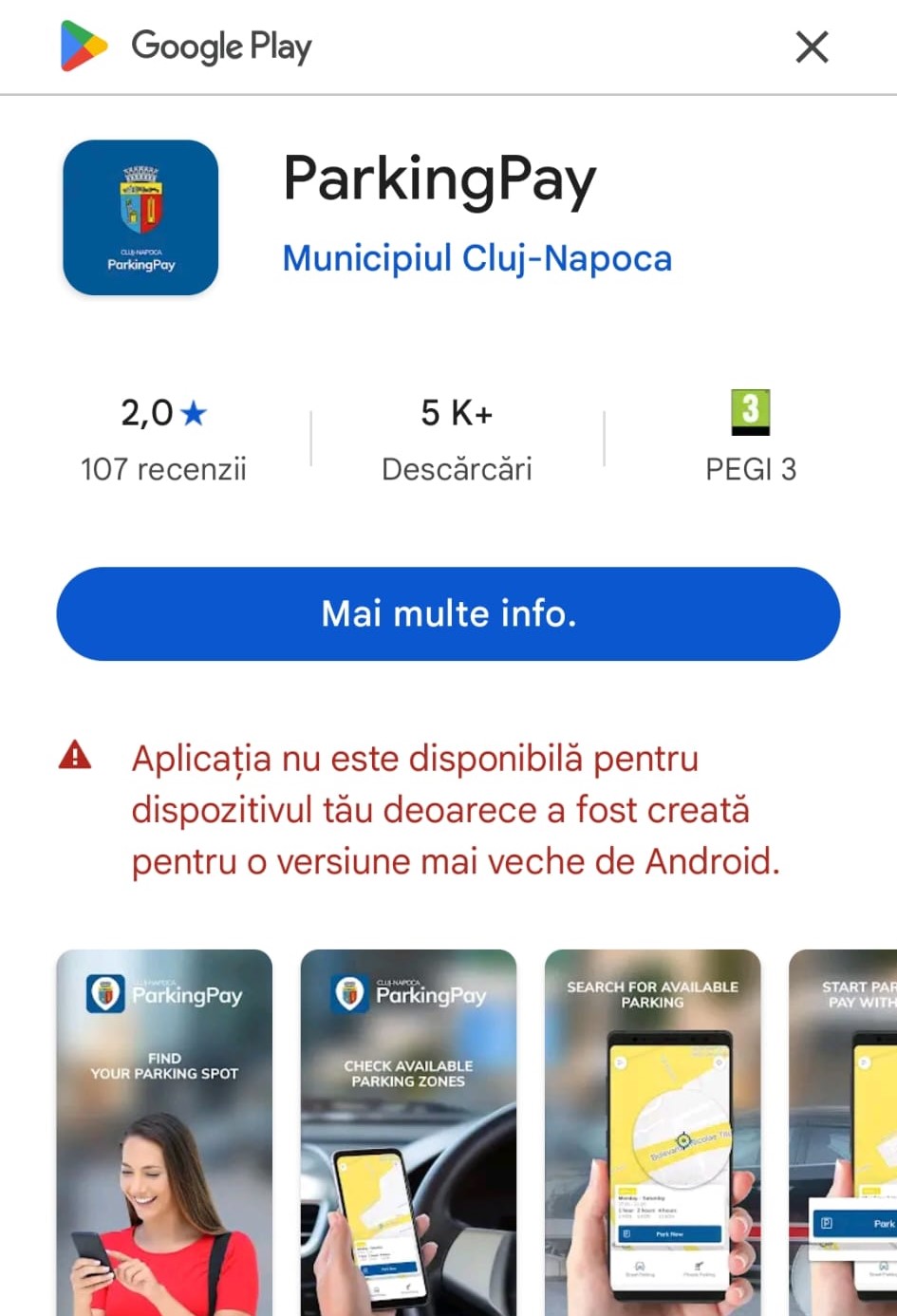This screenshot has height=1316, width=897.
Task: Open the 'Find your parking spot' screenshot
Action: [x=164, y=1130]
